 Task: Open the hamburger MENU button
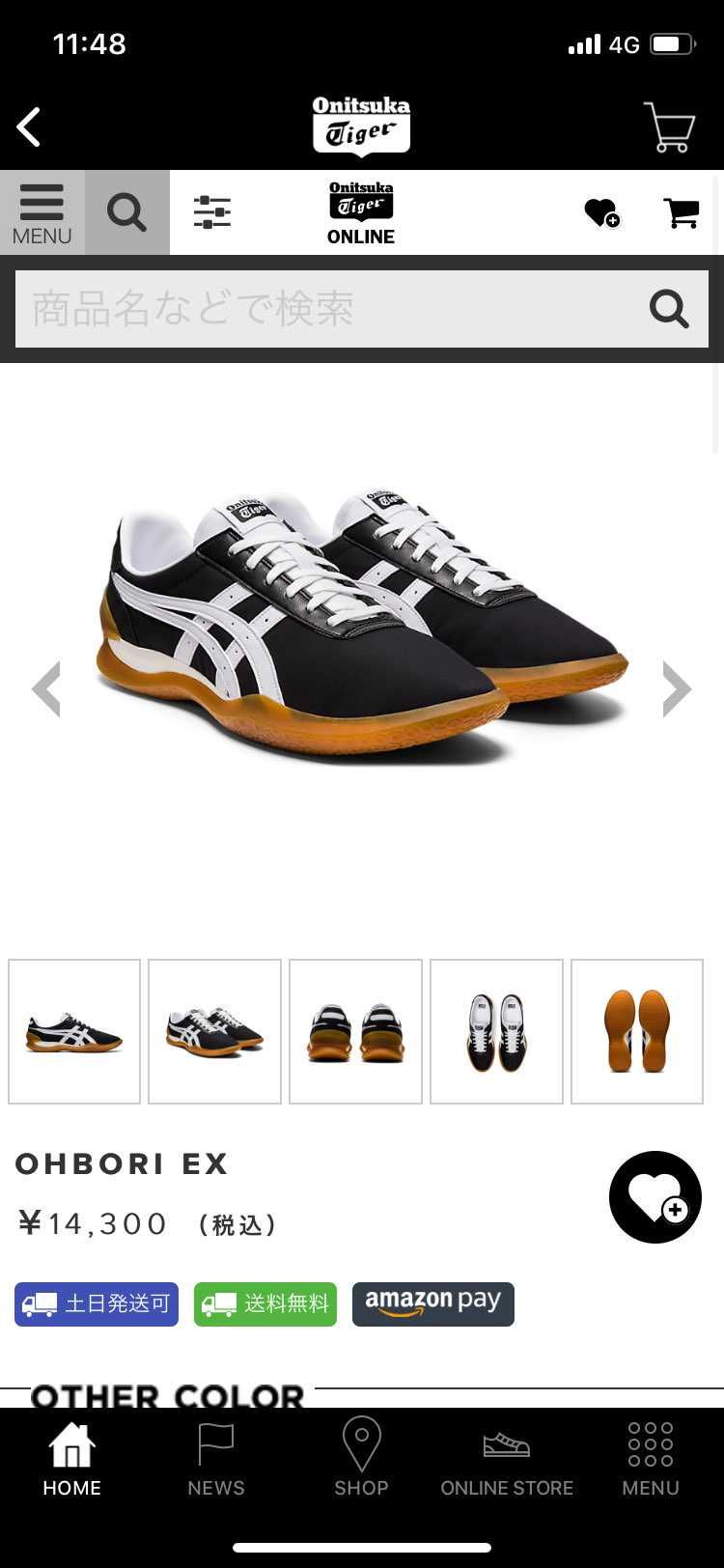click(x=42, y=212)
